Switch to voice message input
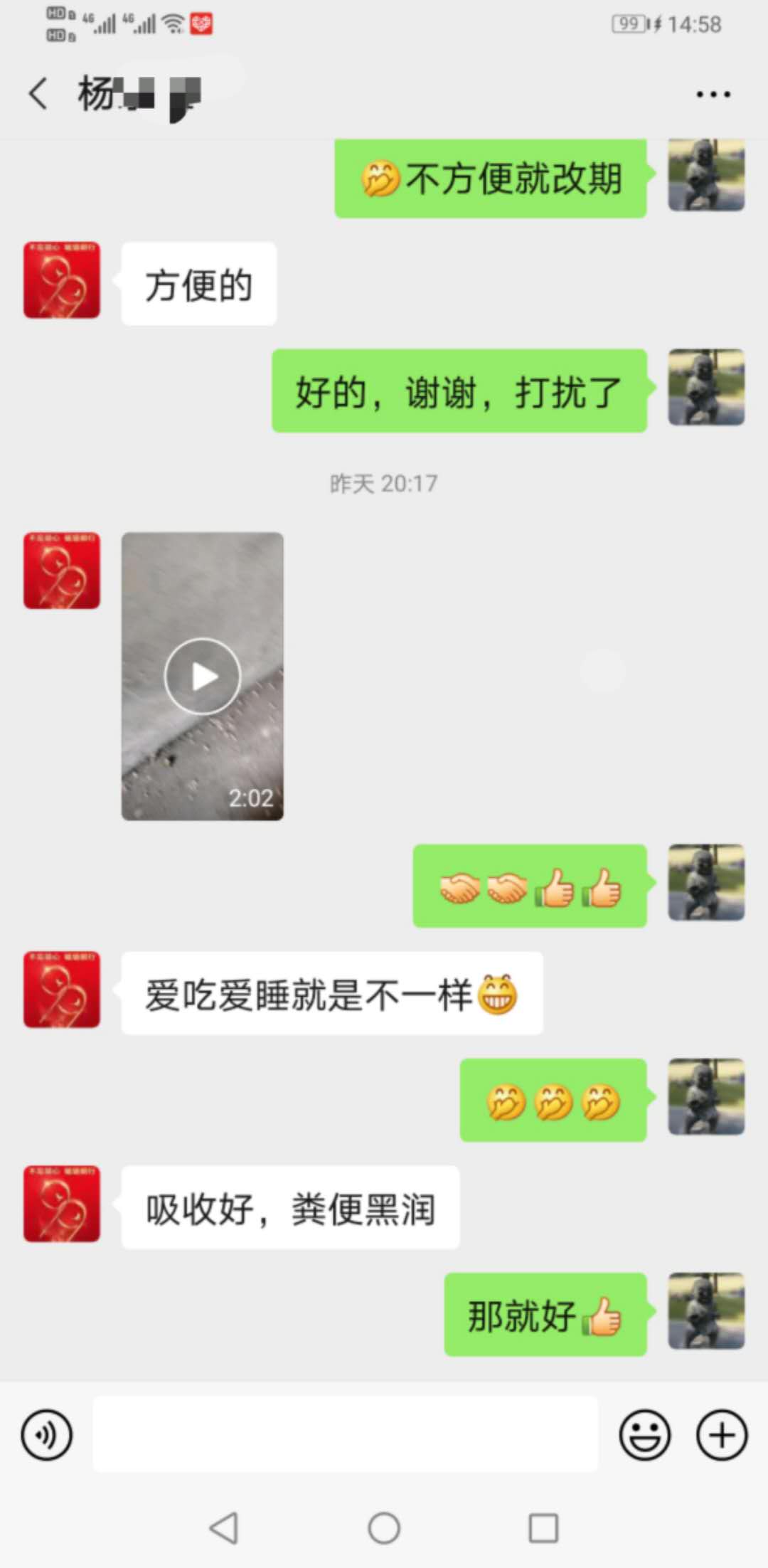 click(x=47, y=1435)
